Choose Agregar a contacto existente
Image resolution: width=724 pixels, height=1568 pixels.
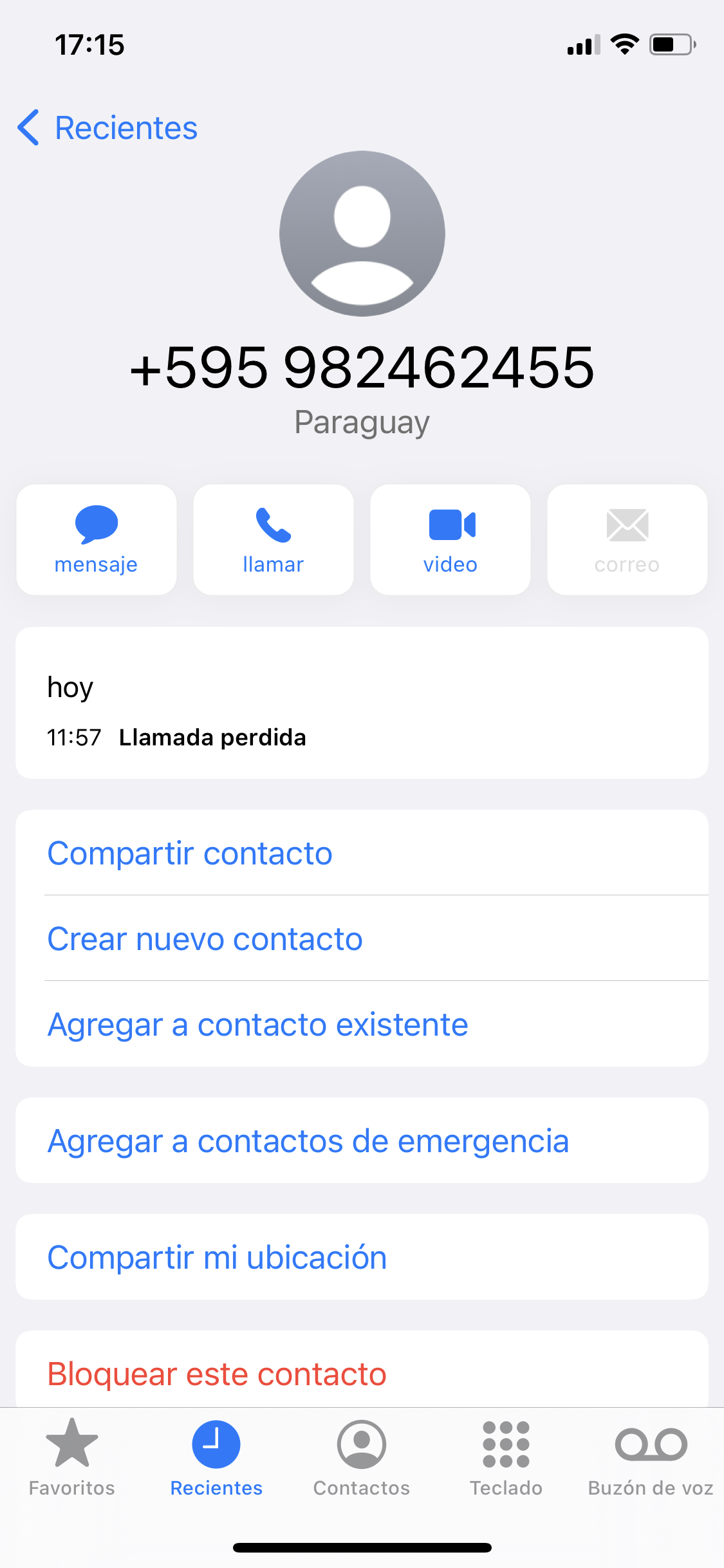pyautogui.click(x=257, y=1024)
